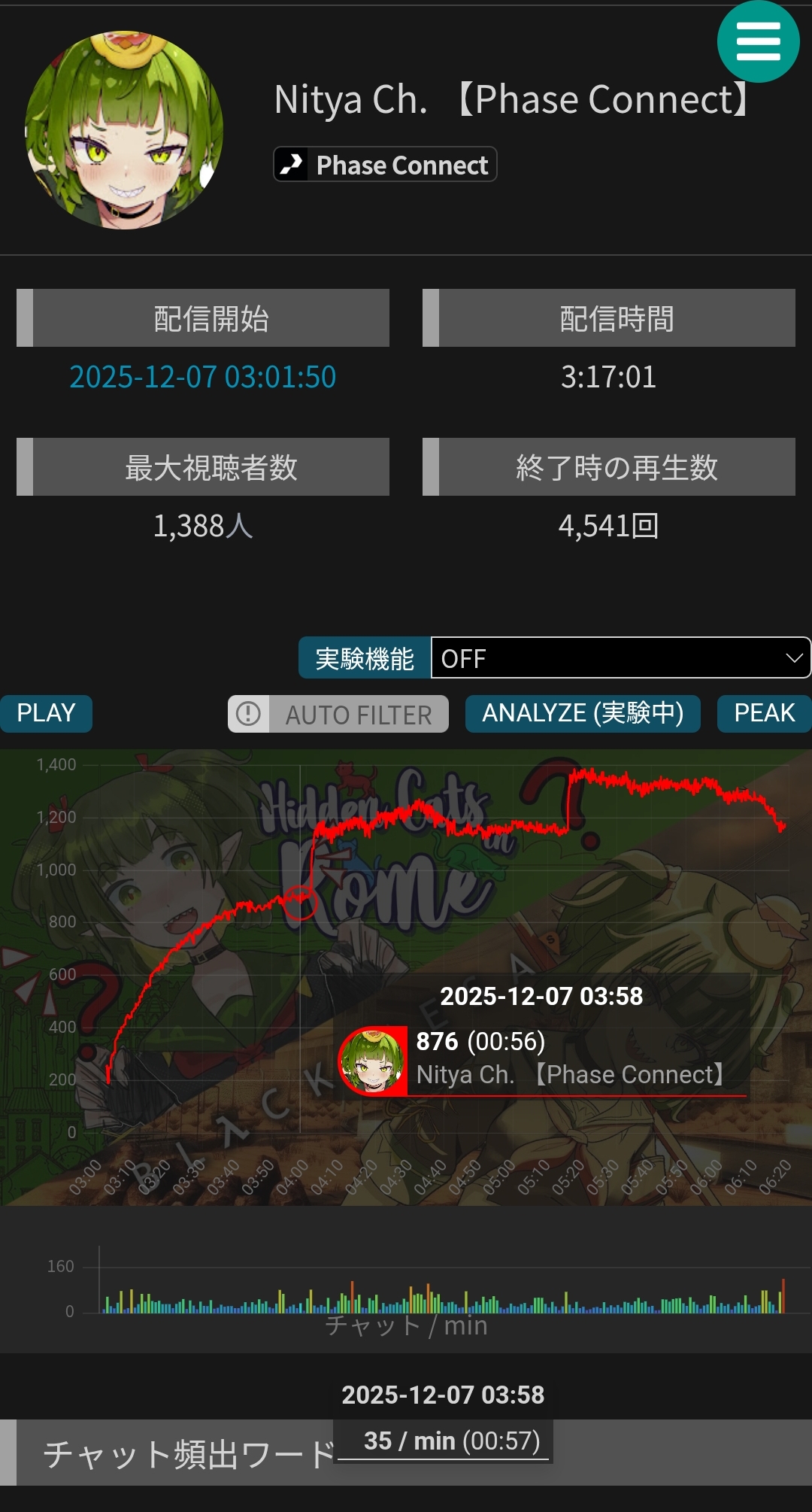The image size is (812, 1512).
Task: Open the Phase Connect group tag
Action: 385,165
